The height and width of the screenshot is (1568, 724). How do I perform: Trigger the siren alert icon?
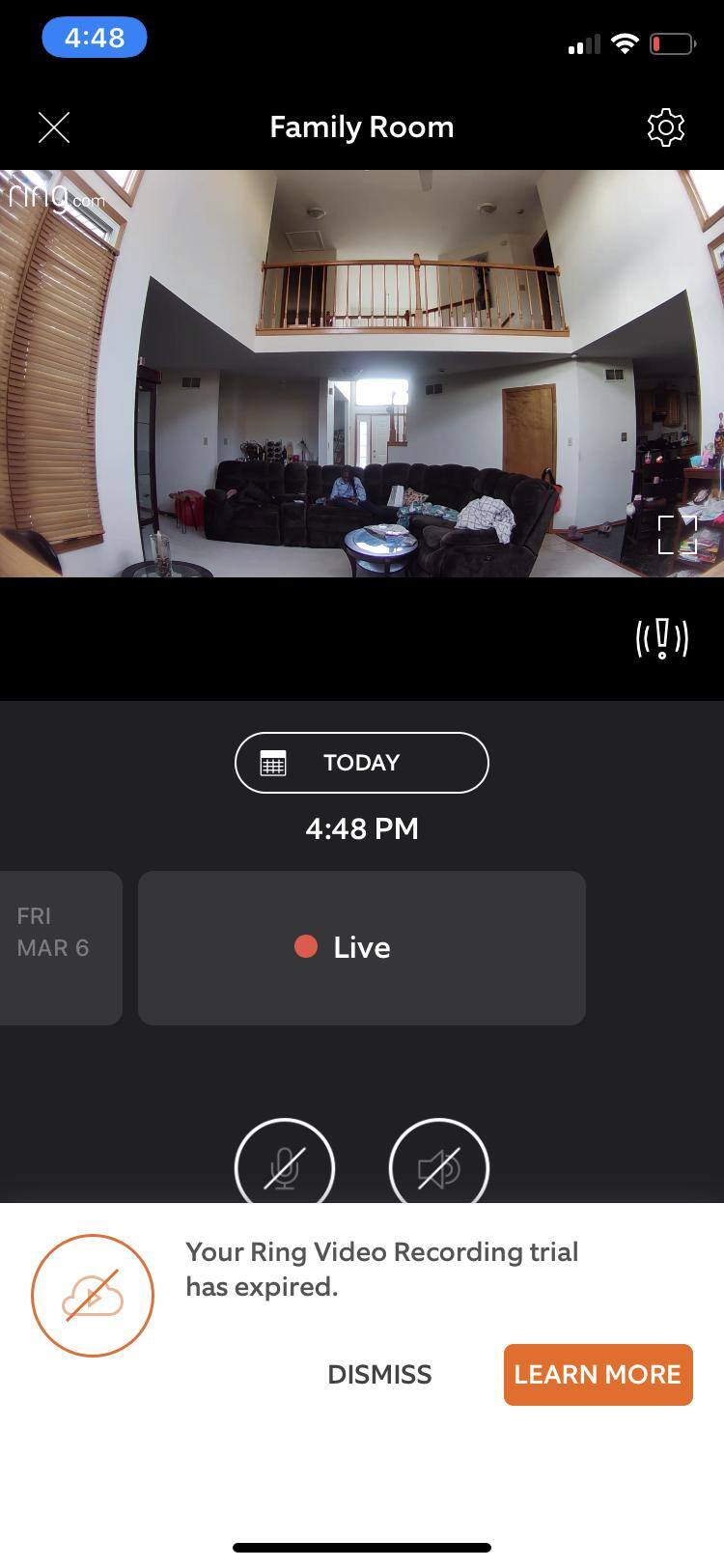click(x=662, y=638)
